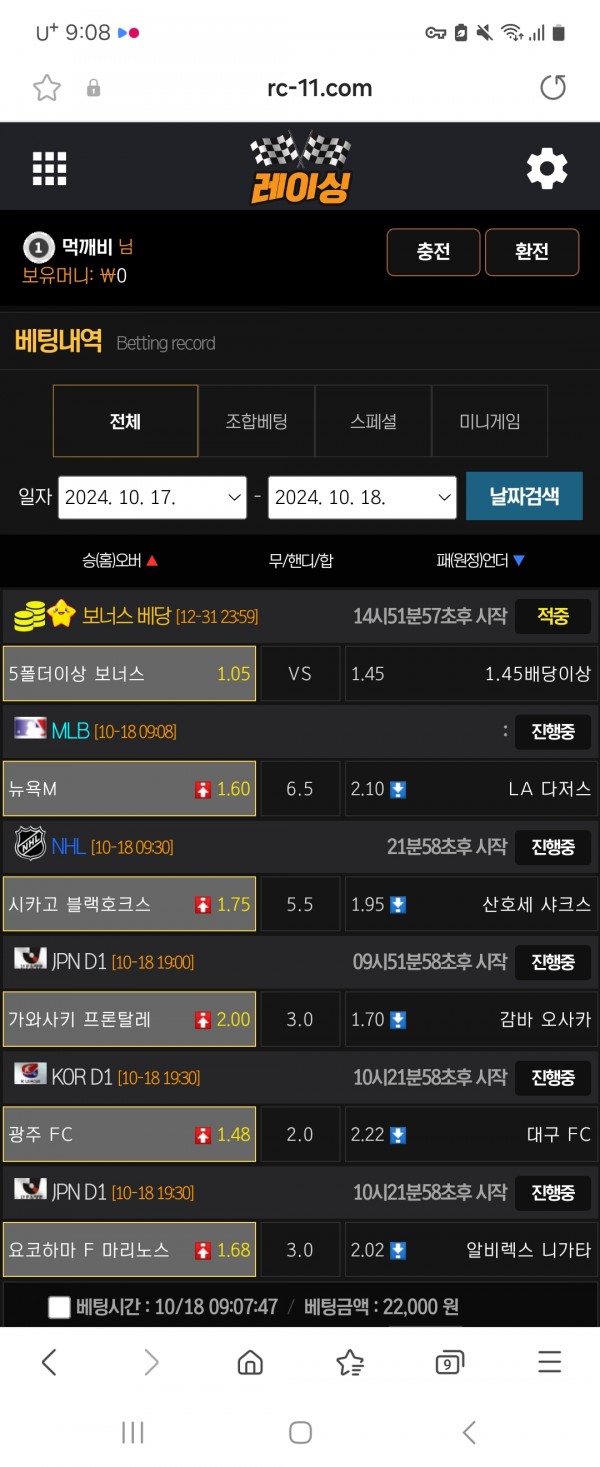The image size is (600, 1467).
Task: Tap the 날짜검색 date search button
Action: tap(524, 496)
